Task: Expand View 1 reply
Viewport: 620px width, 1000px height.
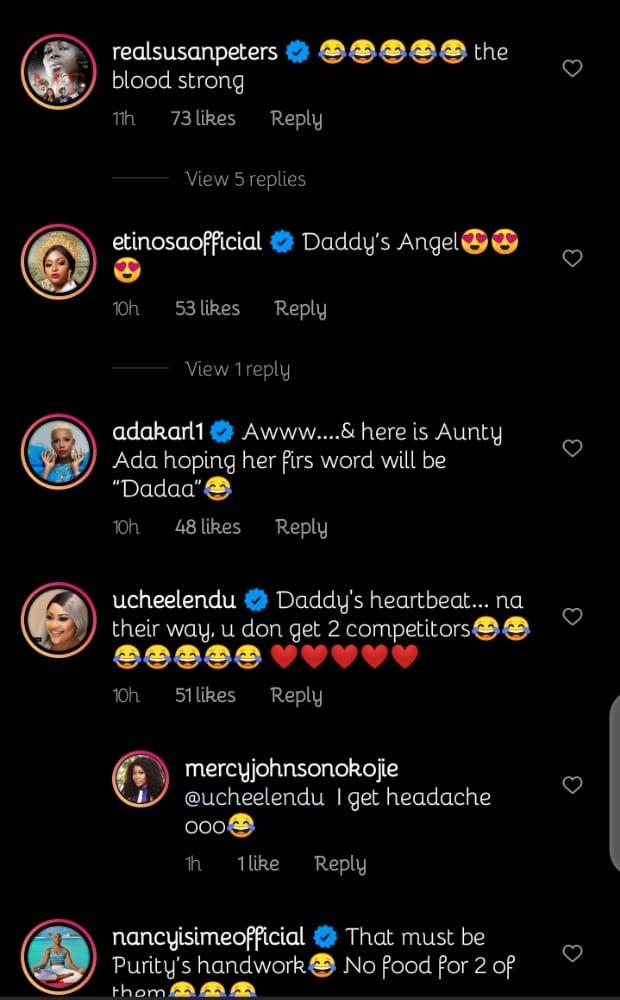Action: click(237, 369)
